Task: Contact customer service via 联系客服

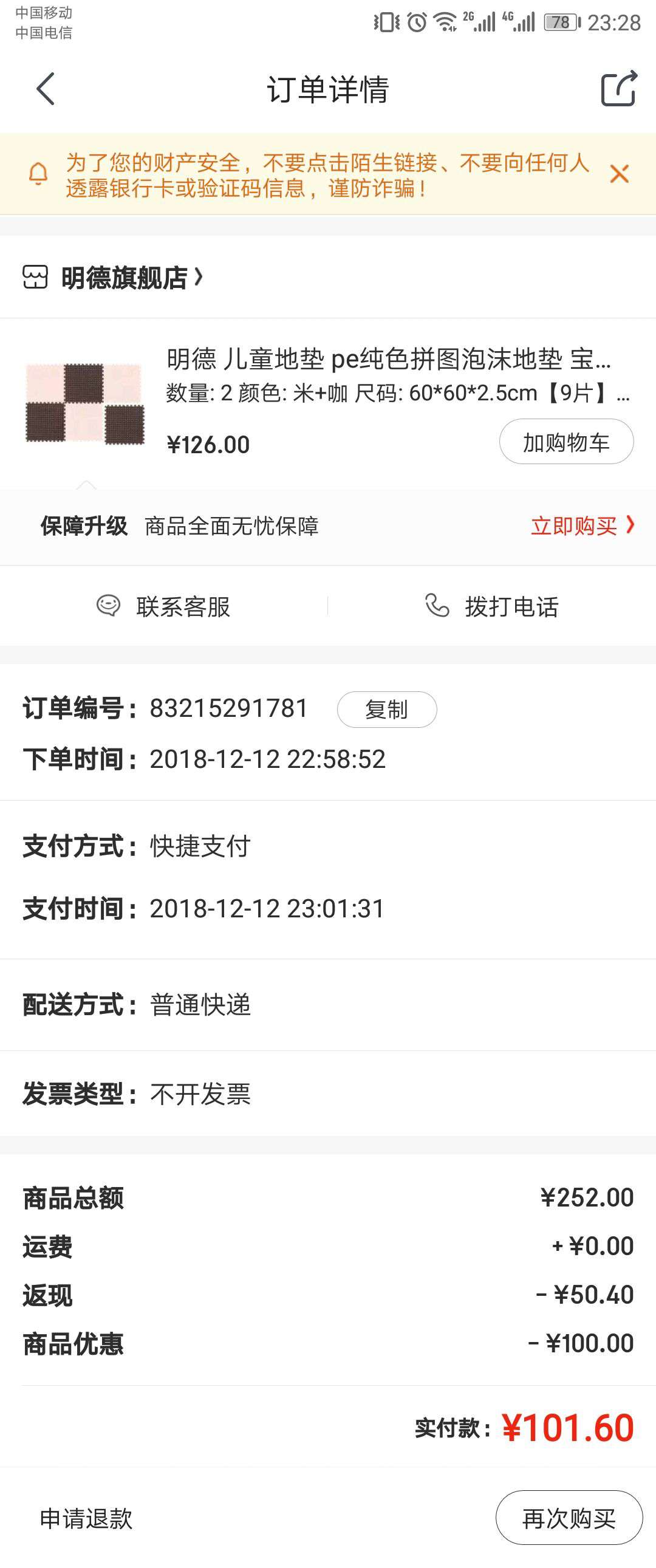Action: tap(165, 606)
